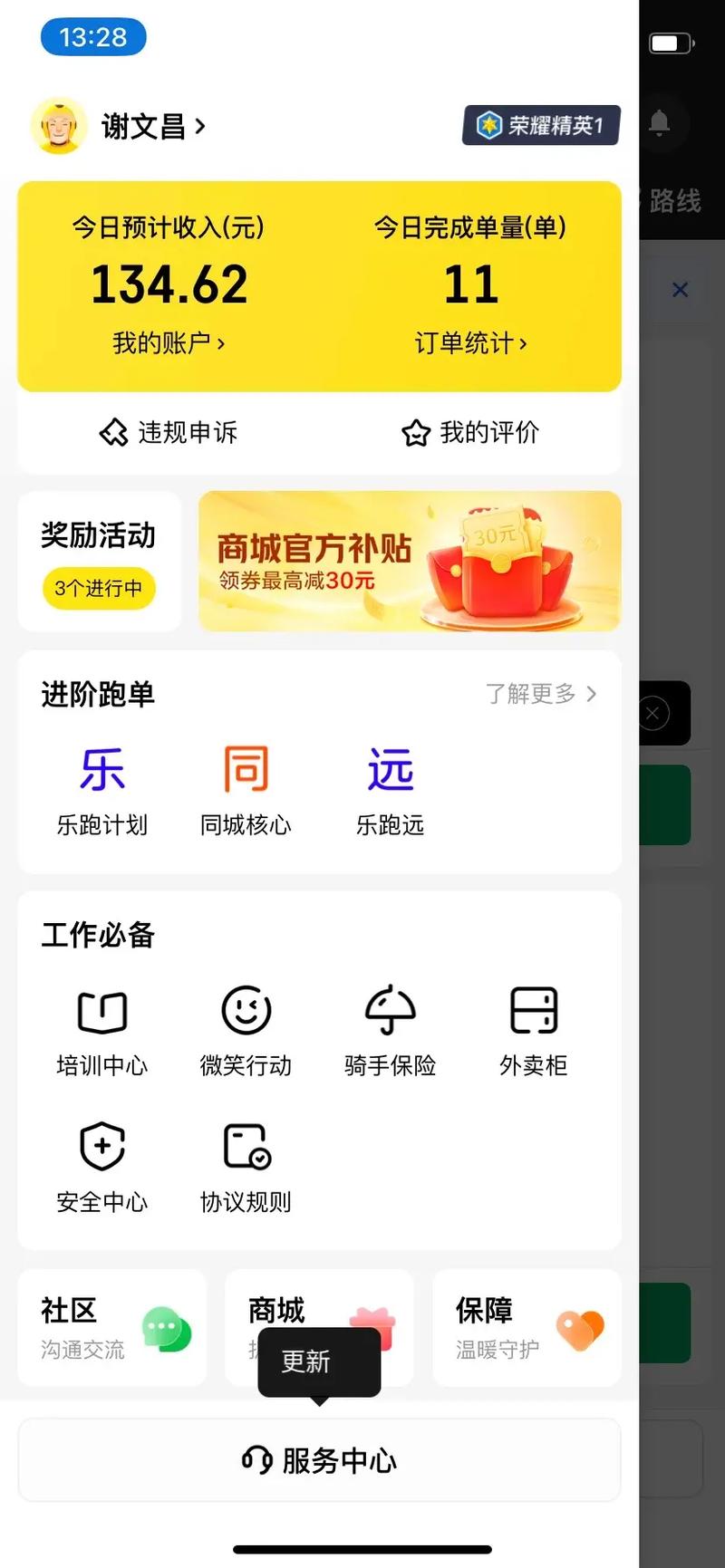The width and height of the screenshot is (725, 1568).
Task: Open 骑手保险 rider insurance icon
Action: pyautogui.click(x=390, y=1031)
